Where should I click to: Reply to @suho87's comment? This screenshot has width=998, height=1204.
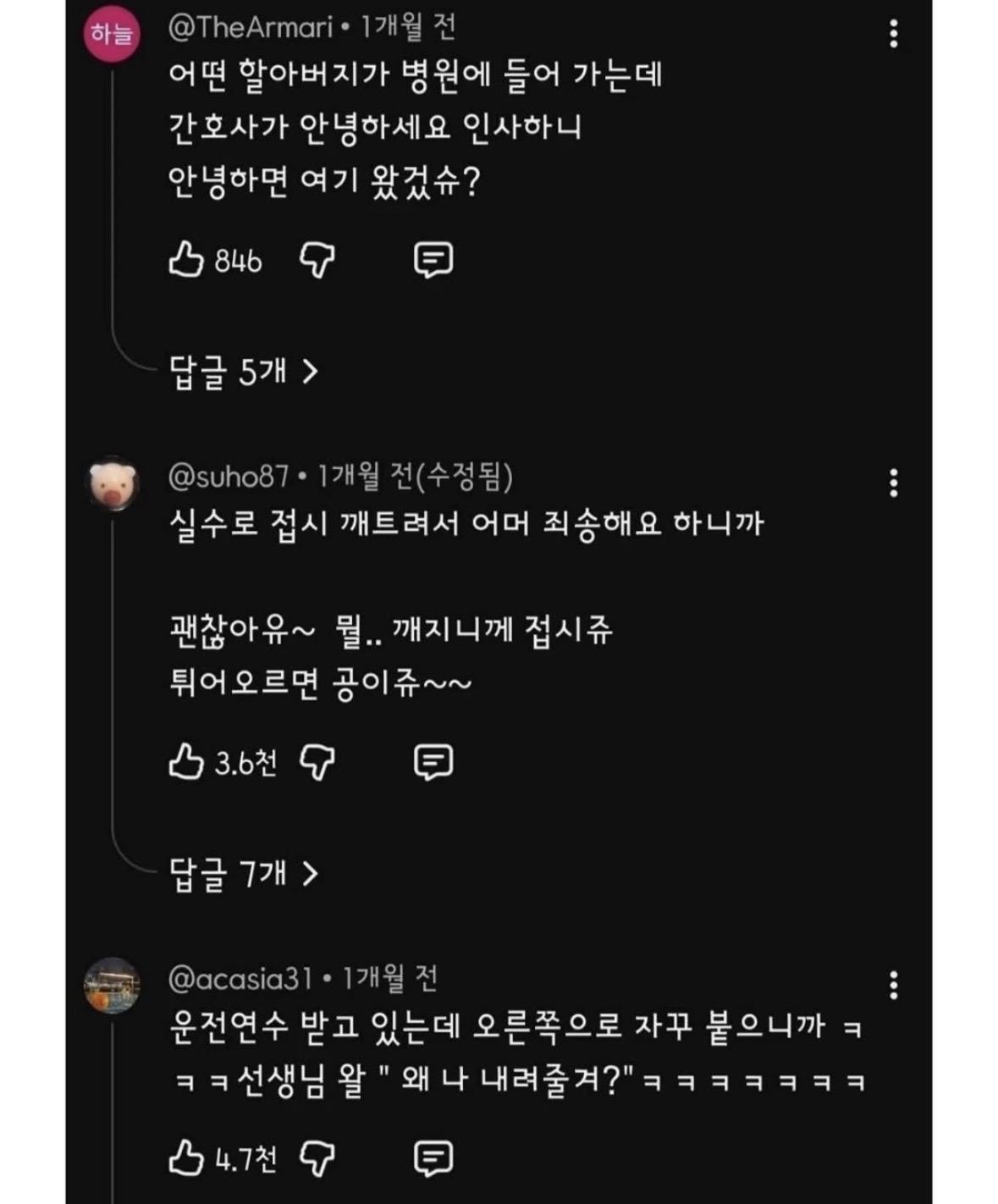click(x=433, y=762)
